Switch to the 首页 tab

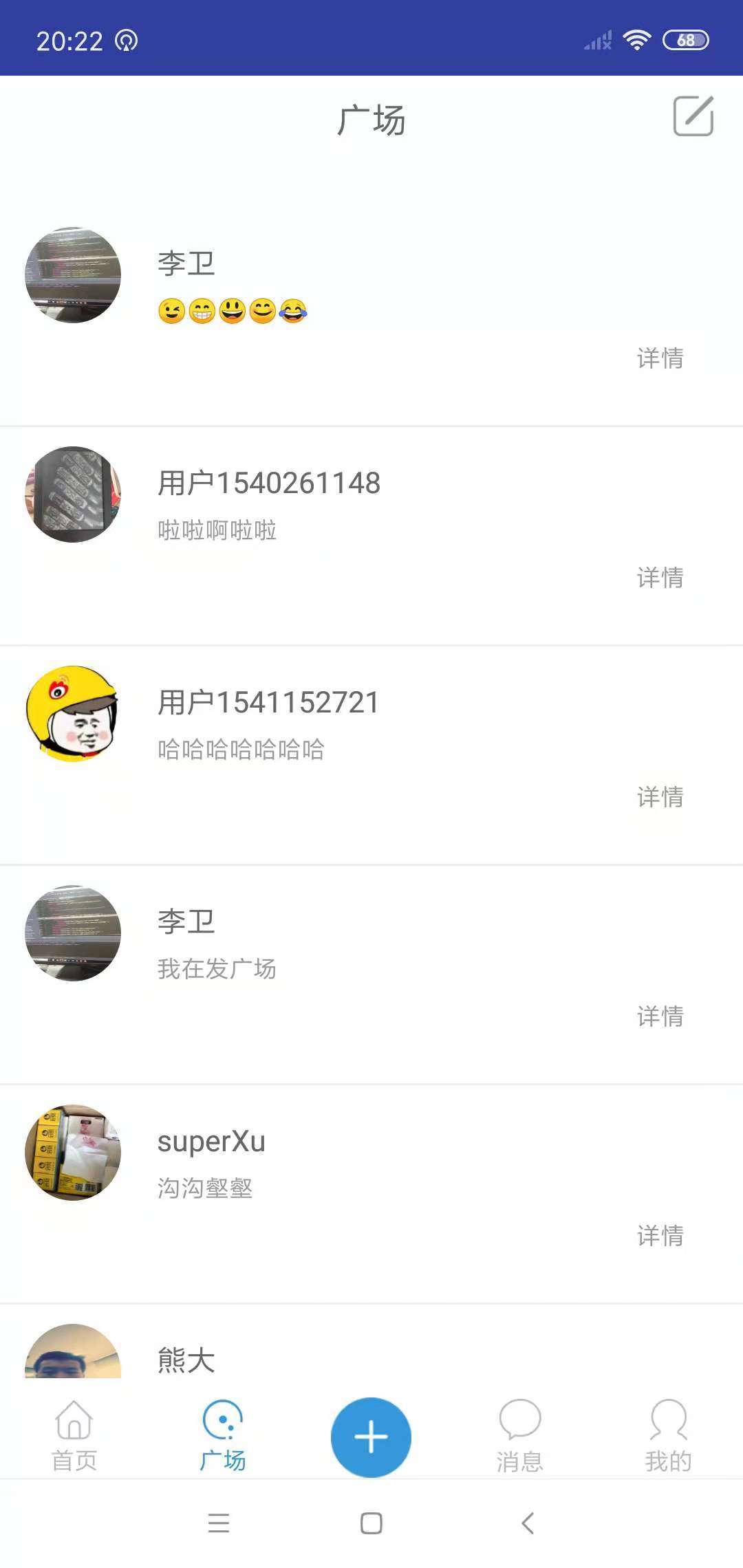pos(74,1436)
